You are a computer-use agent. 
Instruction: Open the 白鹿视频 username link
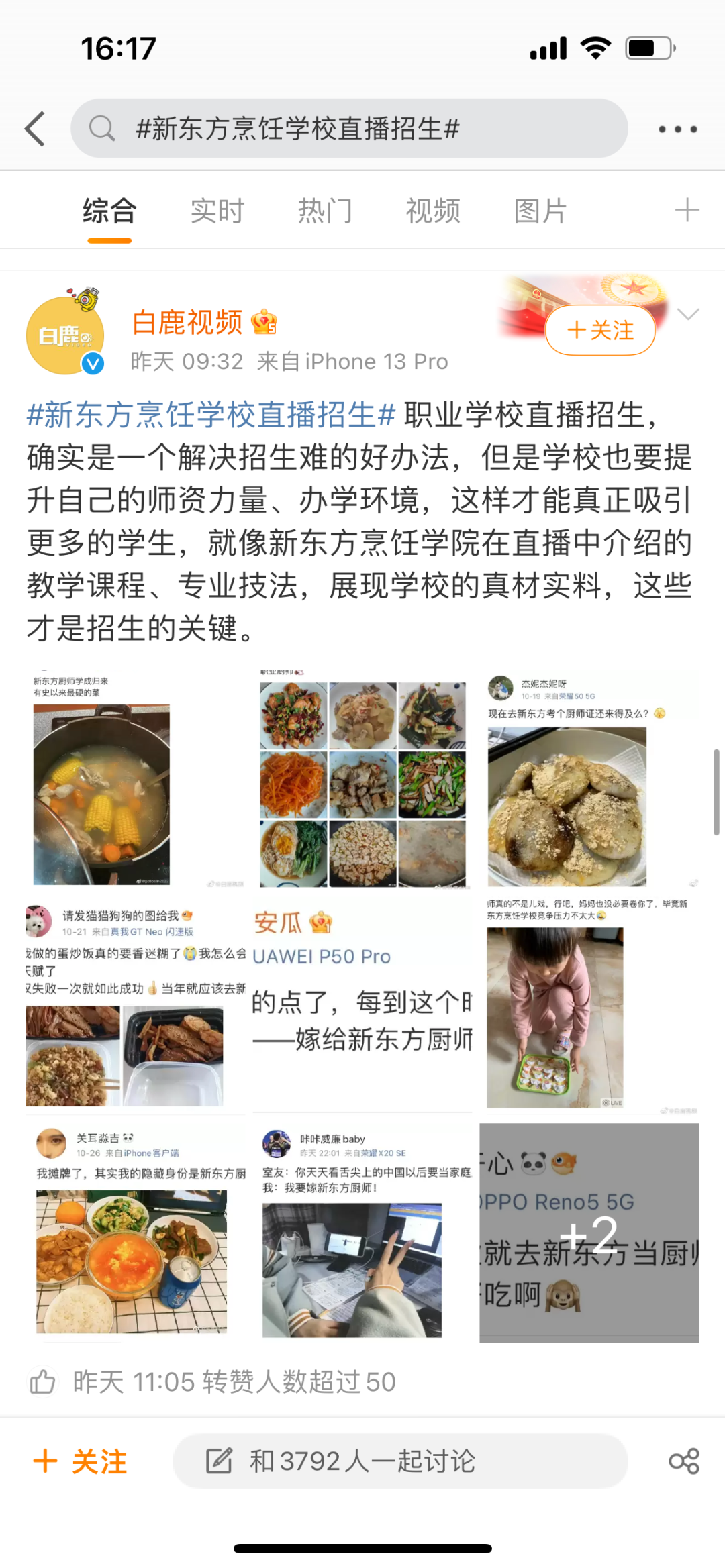pos(187,323)
